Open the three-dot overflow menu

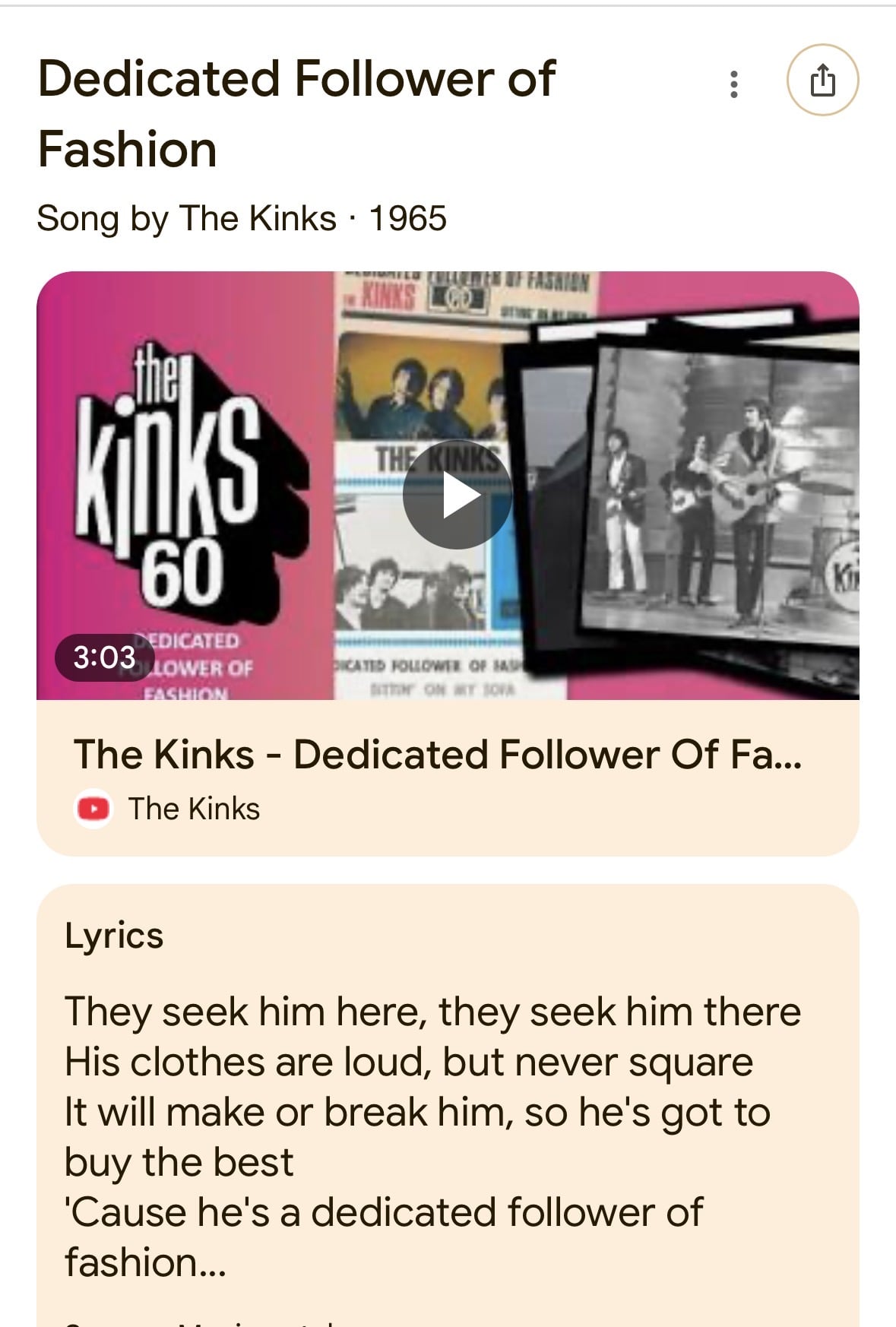tap(733, 84)
